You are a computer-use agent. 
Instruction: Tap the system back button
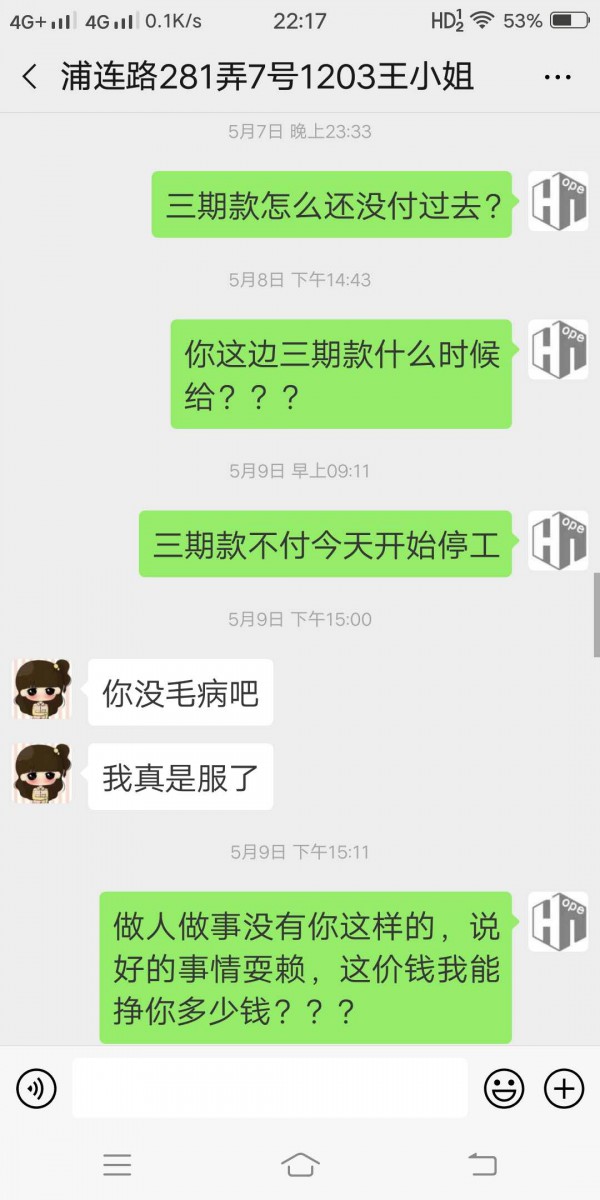482,1164
